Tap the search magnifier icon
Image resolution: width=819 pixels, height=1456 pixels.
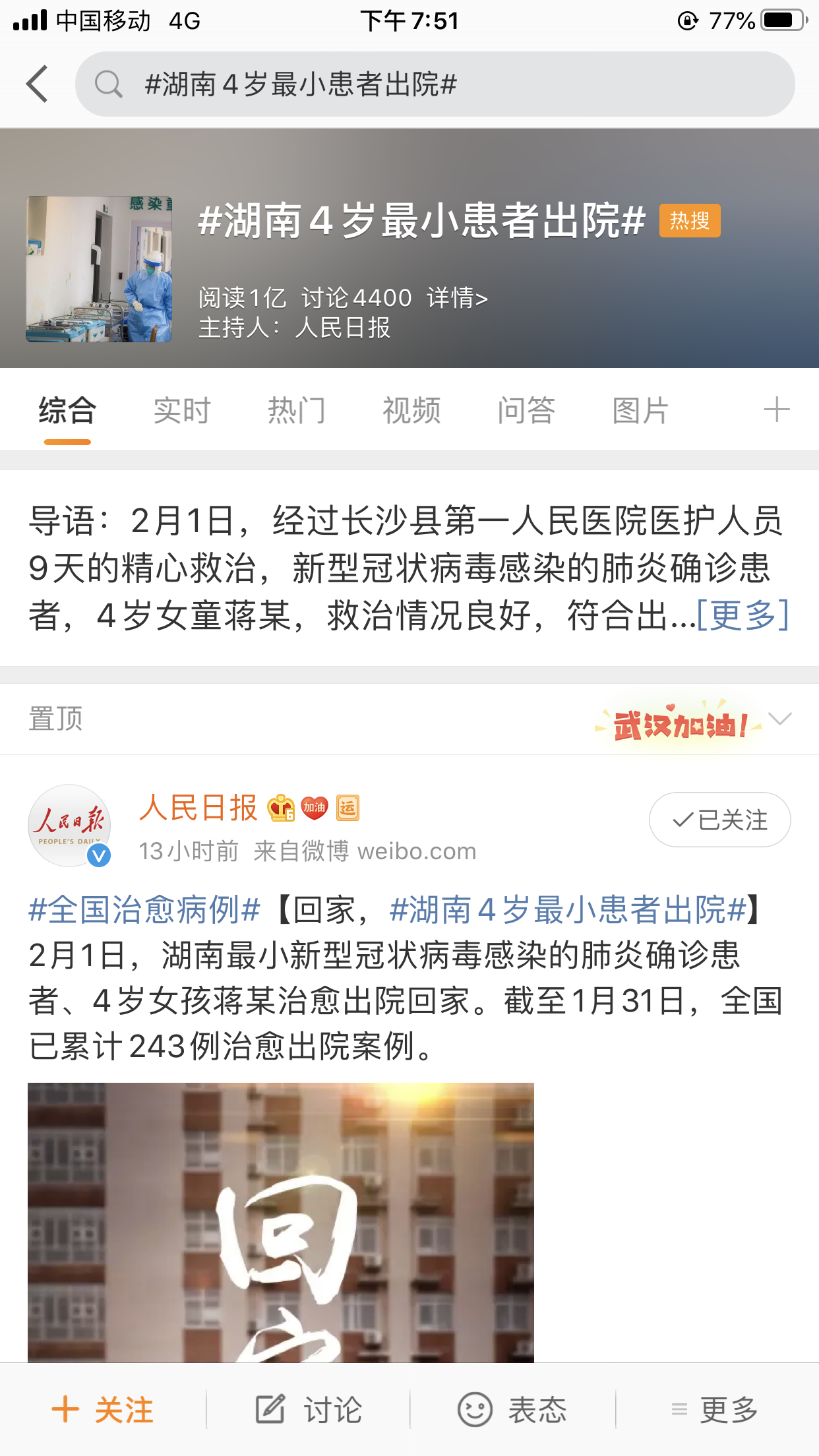coord(109,84)
